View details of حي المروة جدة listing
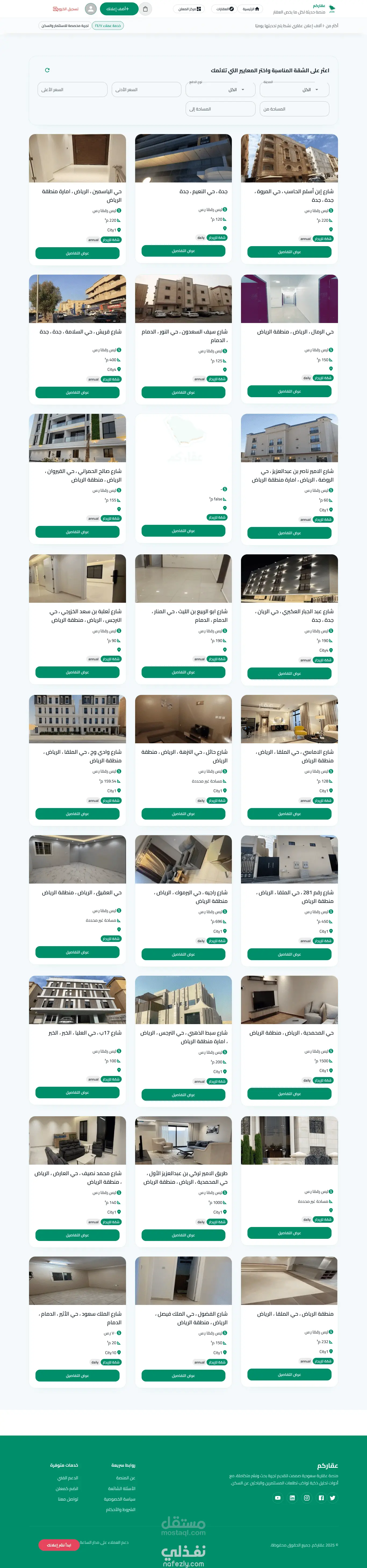The image size is (367, 1568). [x=289, y=252]
